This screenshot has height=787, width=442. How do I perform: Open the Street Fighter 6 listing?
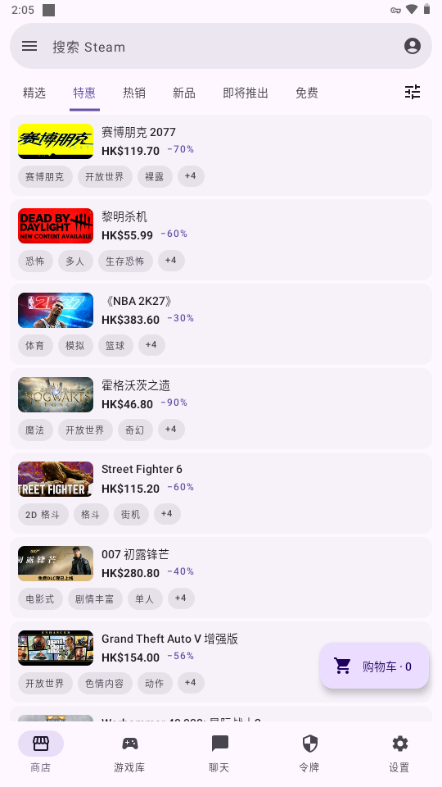coord(221,493)
